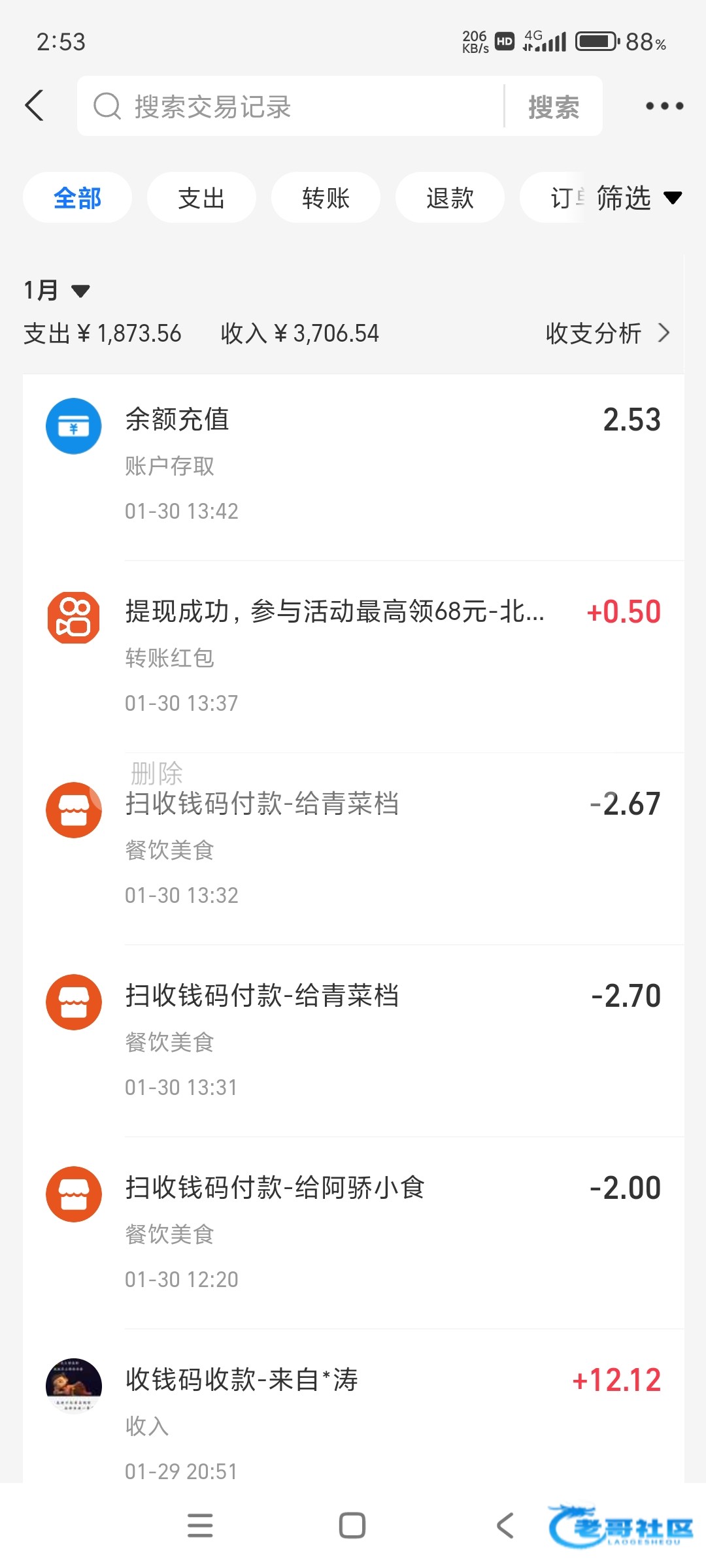The width and height of the screenshot is (706, 1568).
Task: Open 收支分析 analysis page
Action: pyautogui.click(x=607, y=333)
